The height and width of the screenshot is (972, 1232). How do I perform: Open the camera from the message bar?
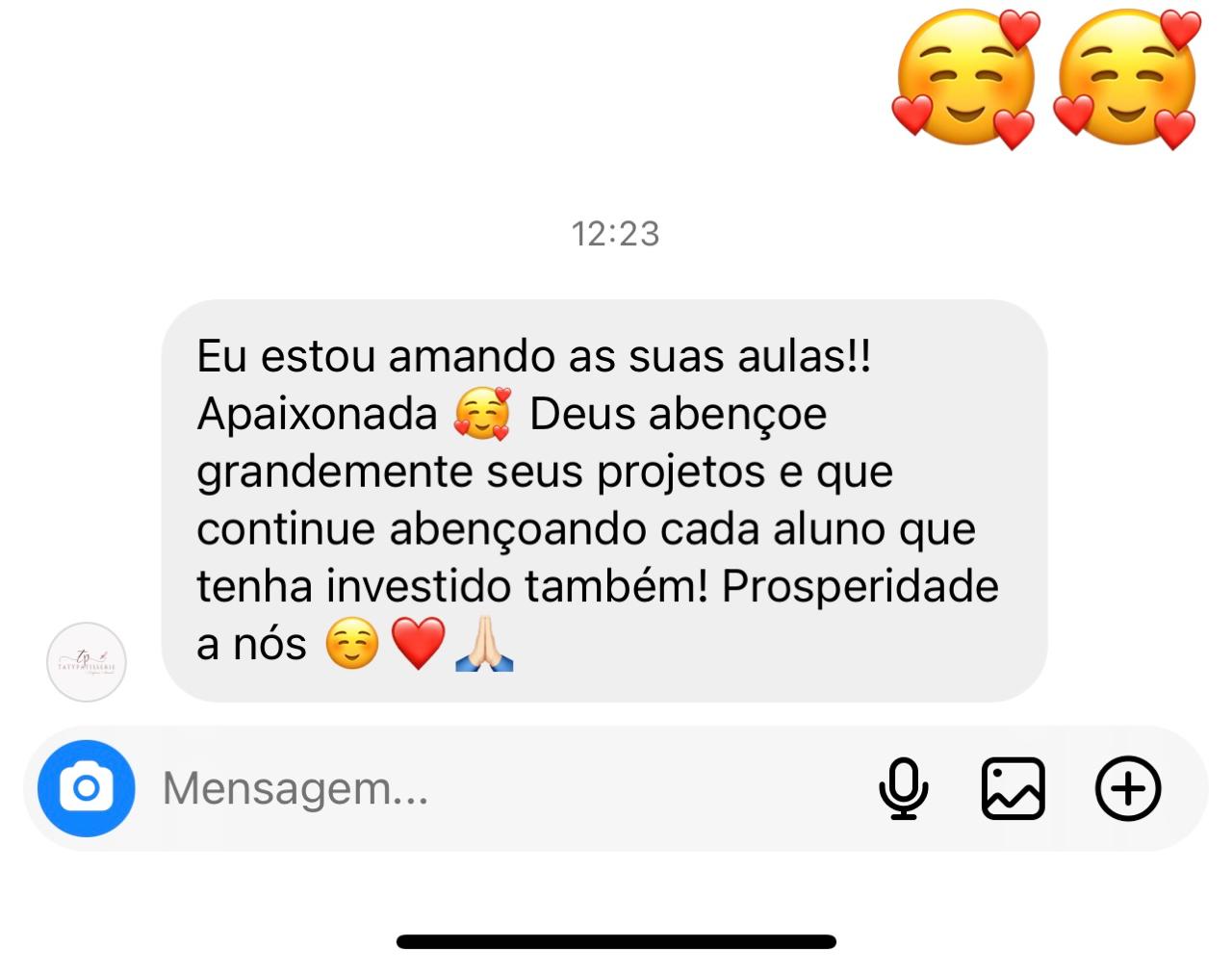click(86, 788)
